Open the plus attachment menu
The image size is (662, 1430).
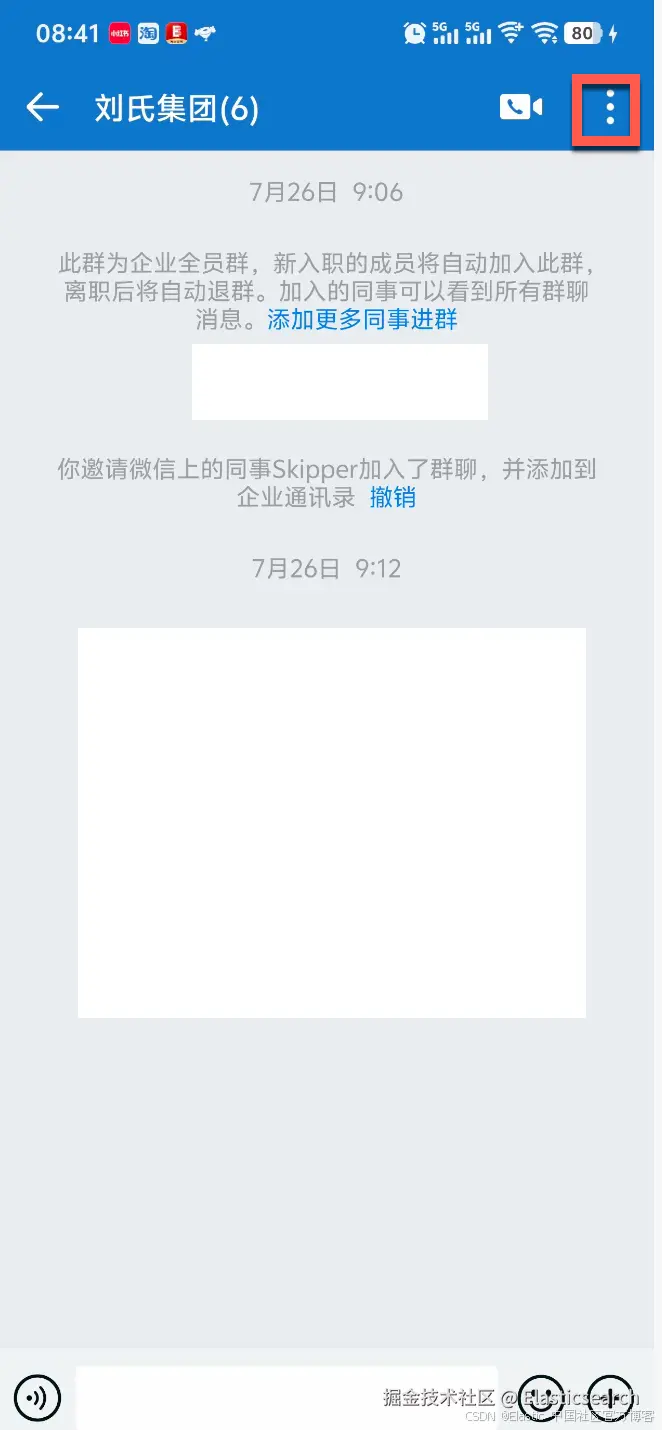coord(611,1397)
